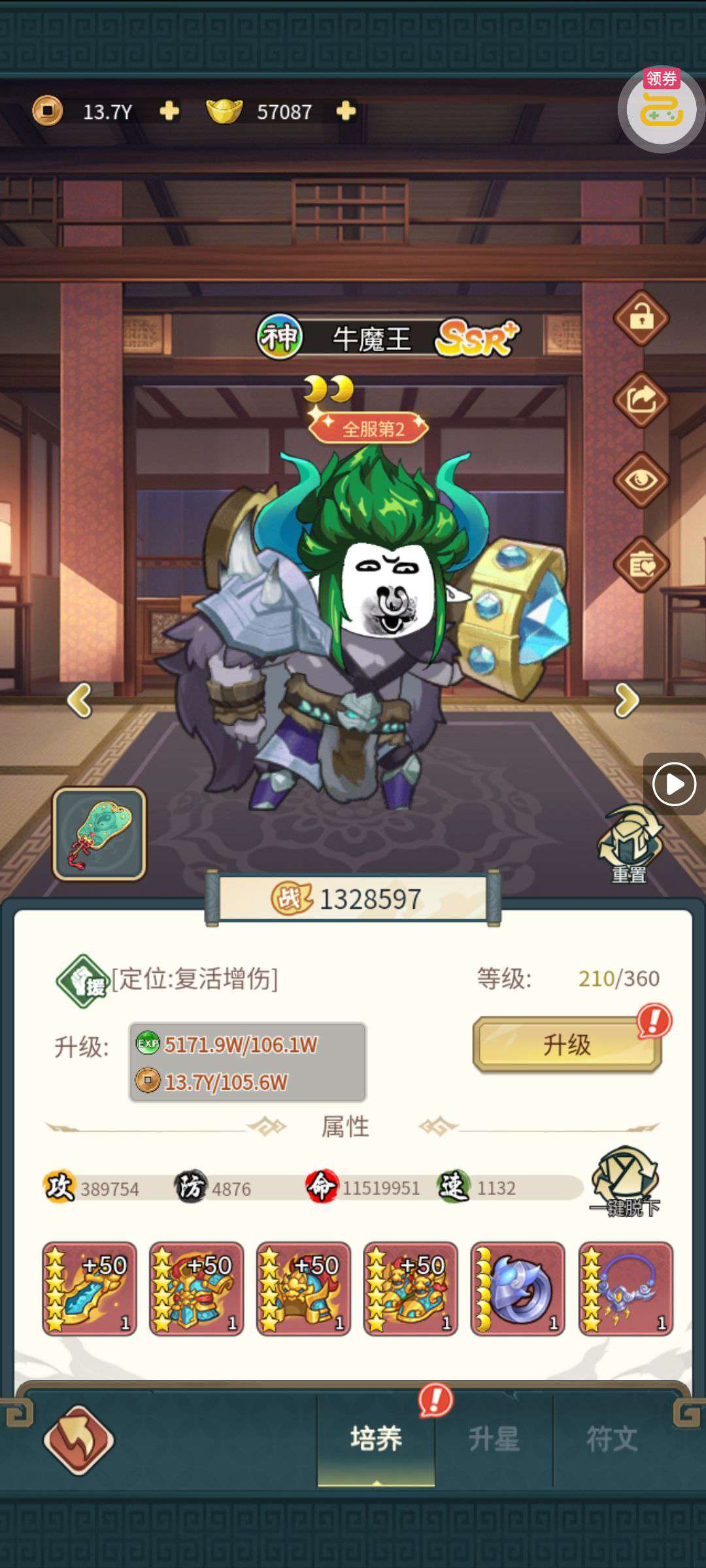Open the heart notebook icon

(x=641, y=564)
